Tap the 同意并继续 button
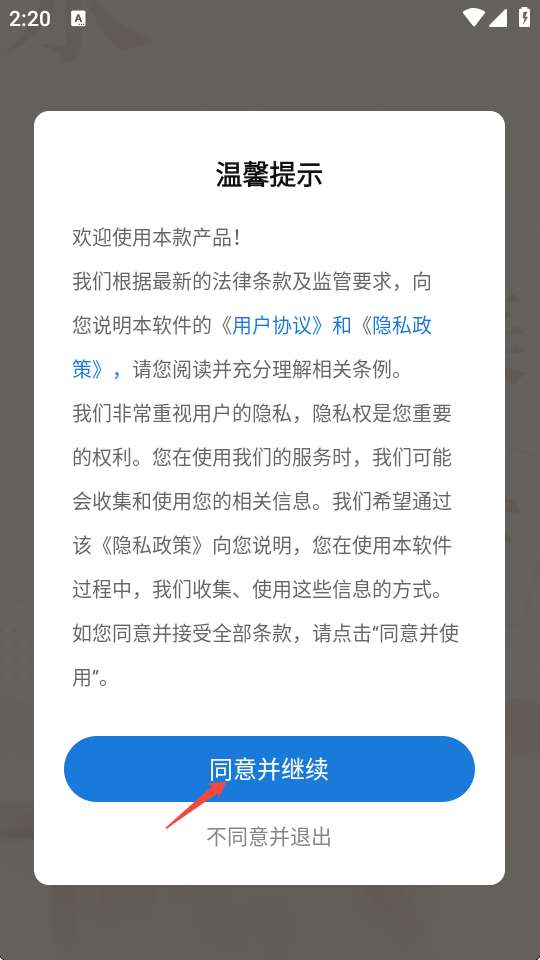 coord(269,768)
